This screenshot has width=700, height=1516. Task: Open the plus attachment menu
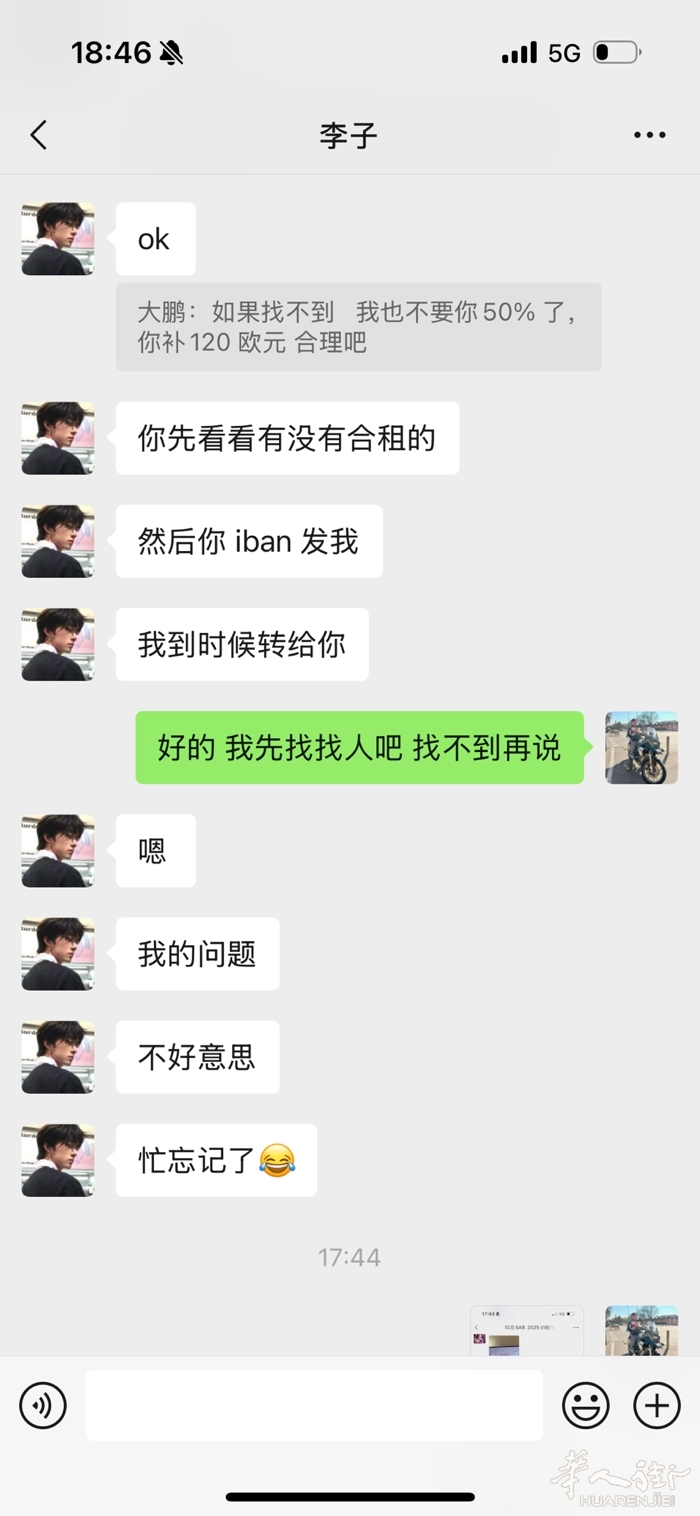pyautogui.click(x=657, y=1406)
